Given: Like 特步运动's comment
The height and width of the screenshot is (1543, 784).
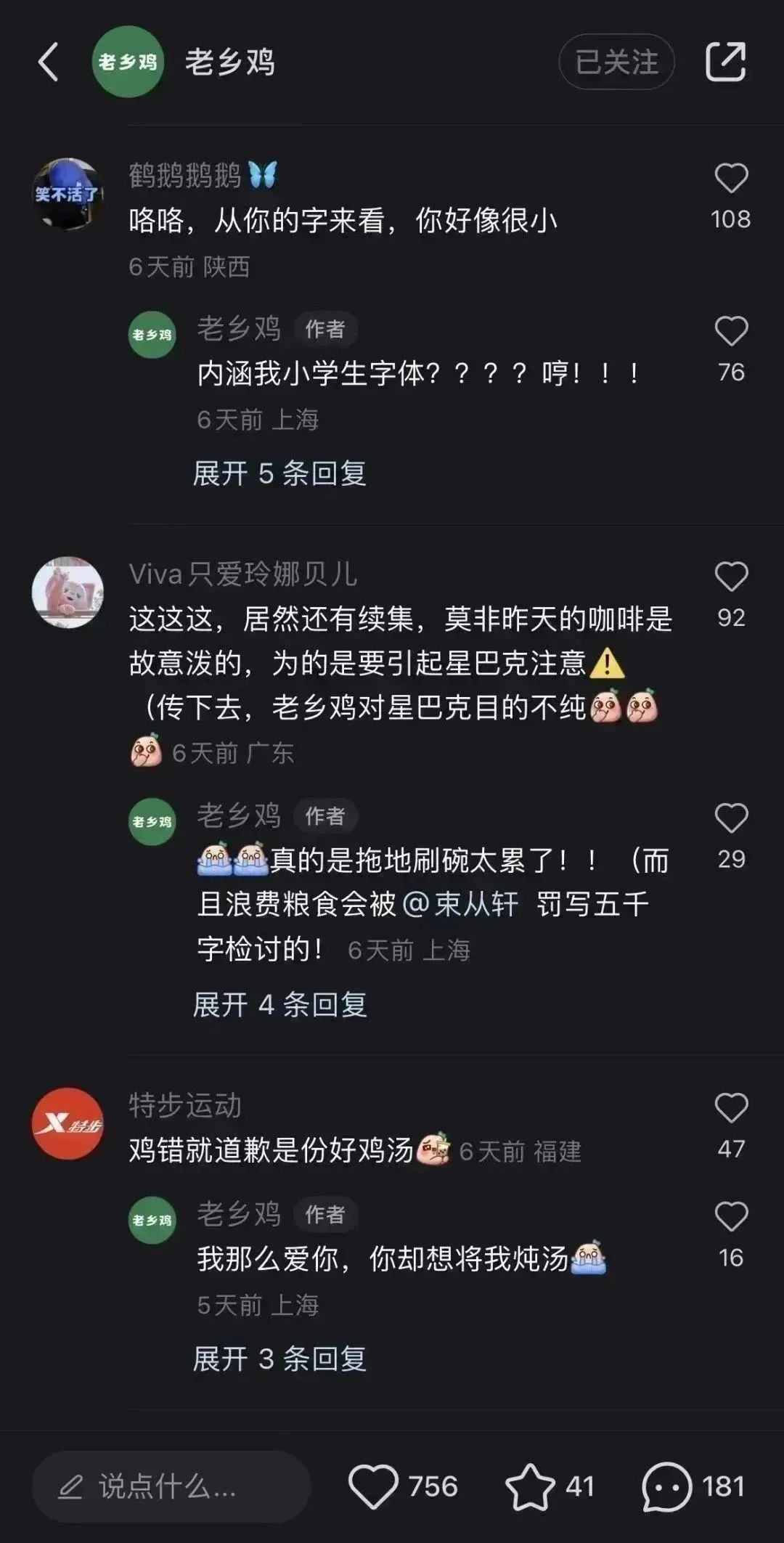Looking at the screenshot, I should tap(731, 1109).
